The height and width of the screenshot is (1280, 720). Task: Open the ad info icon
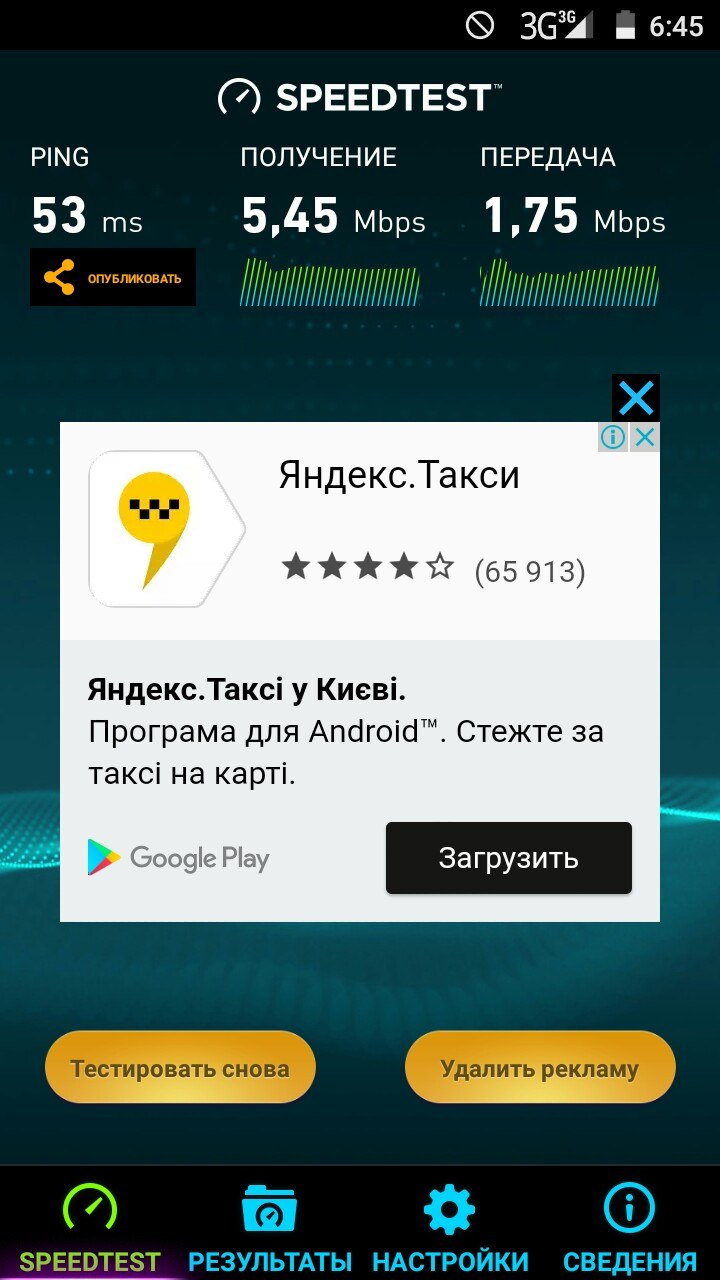click(x=613, y=437)
